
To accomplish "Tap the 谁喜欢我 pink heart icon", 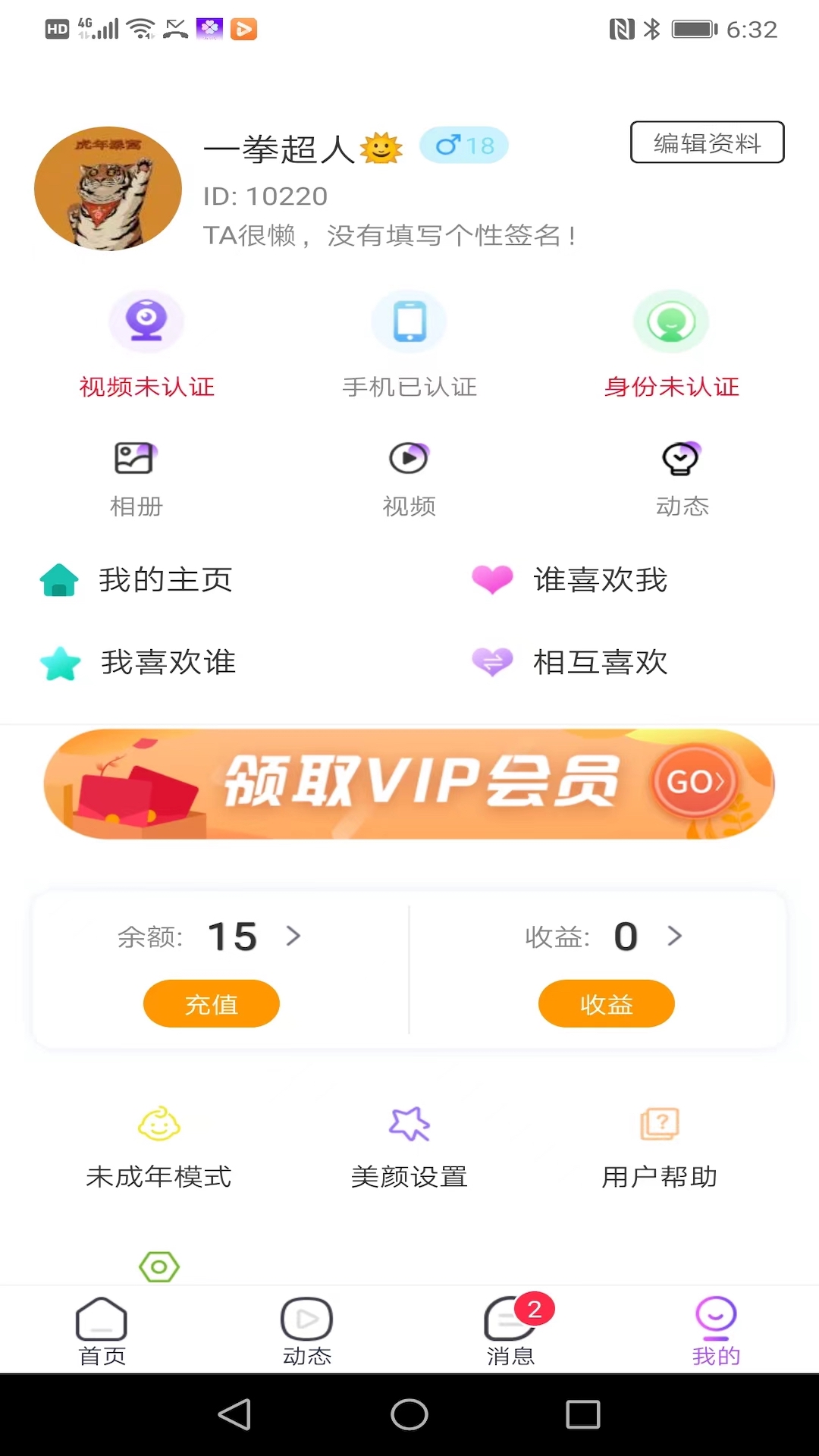I will point(492,580).
